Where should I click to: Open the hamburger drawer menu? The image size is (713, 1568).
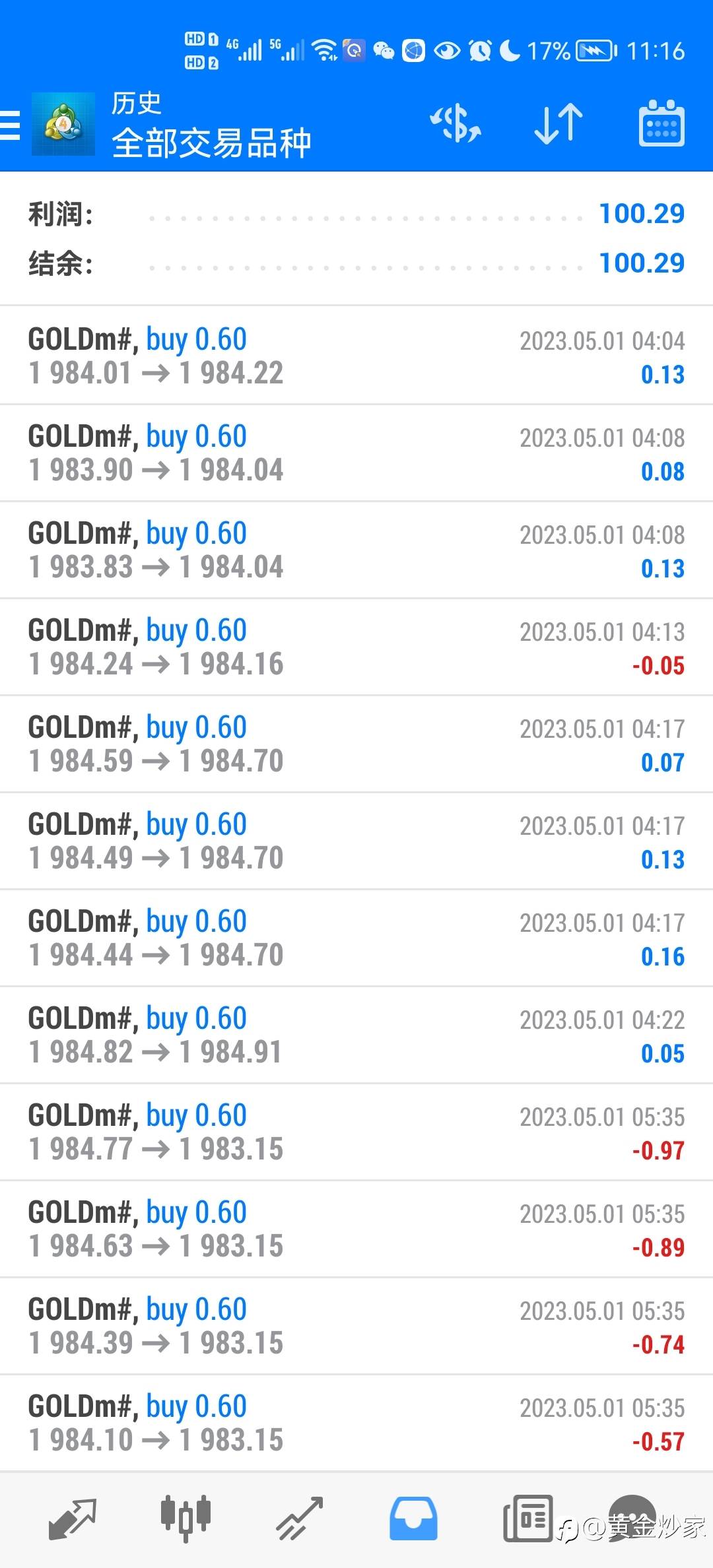(11, 125)
